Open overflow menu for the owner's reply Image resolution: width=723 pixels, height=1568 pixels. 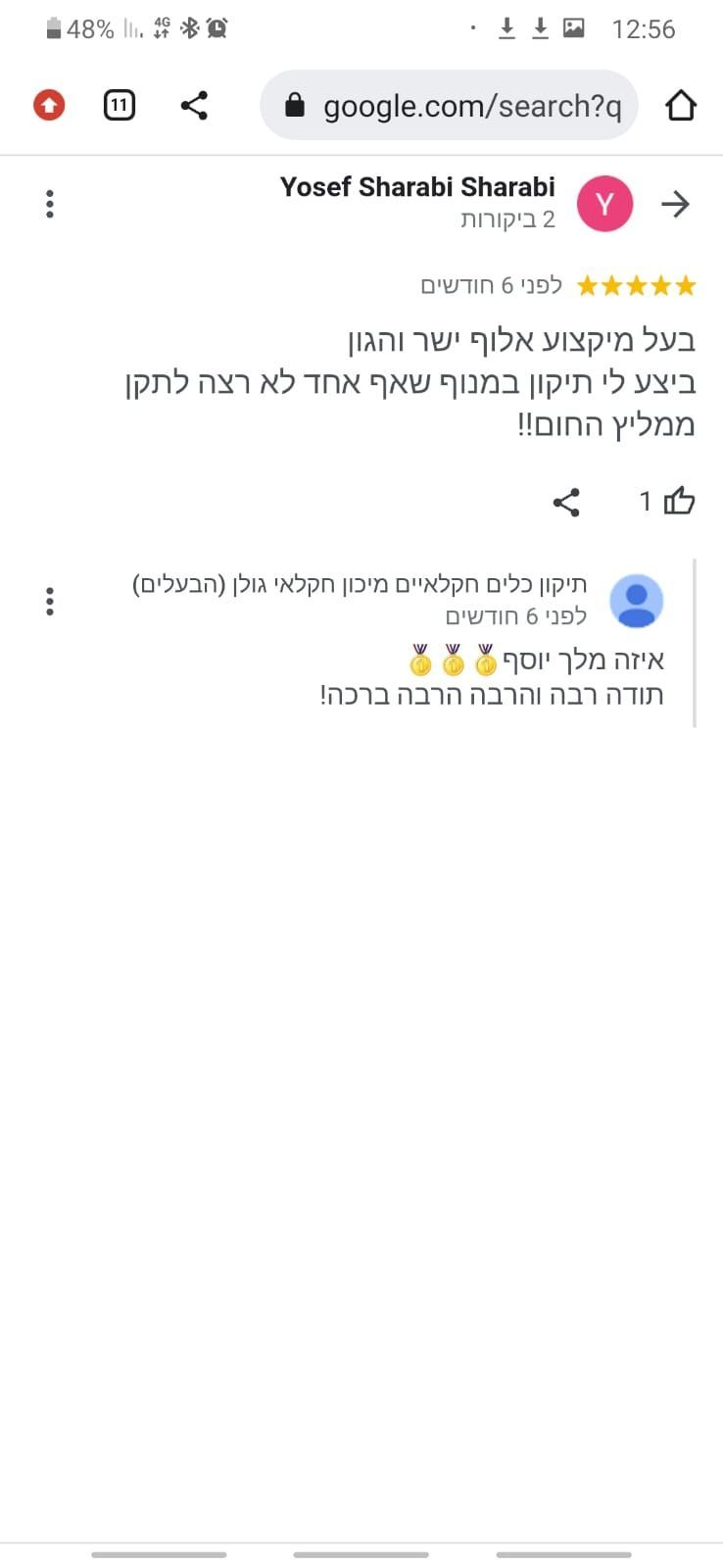tap(50, 601)
